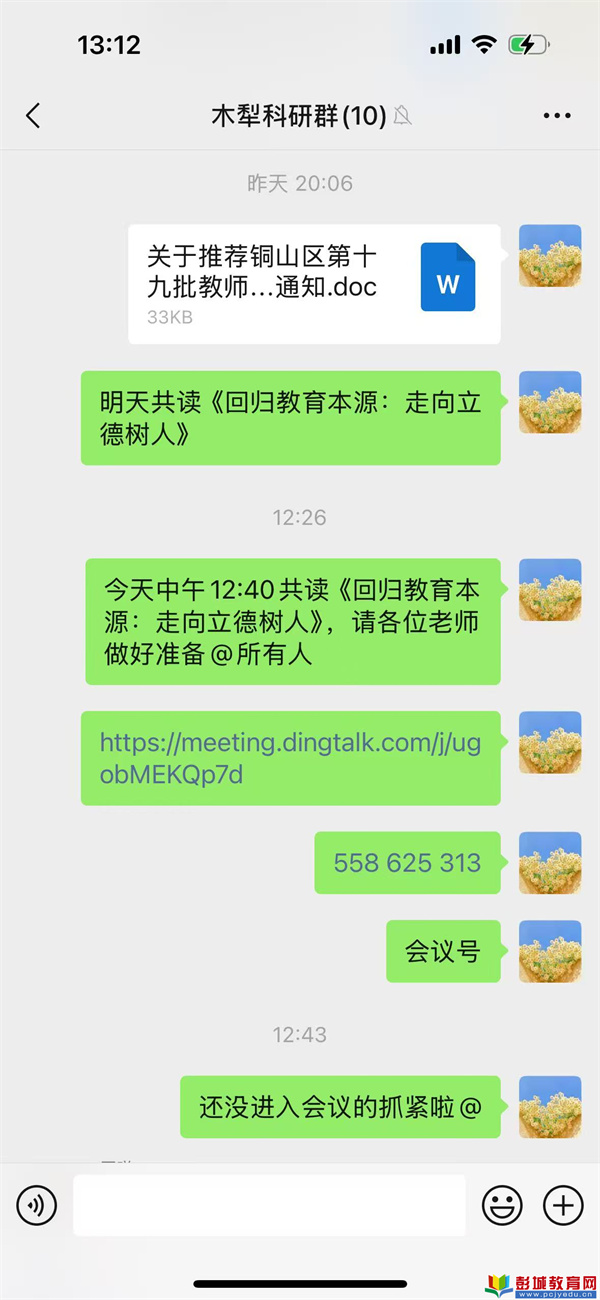The image size is (600, 1300).
Task: Tap the sender avatar beside the 会议号 message
Action: [x=550, y=951]
